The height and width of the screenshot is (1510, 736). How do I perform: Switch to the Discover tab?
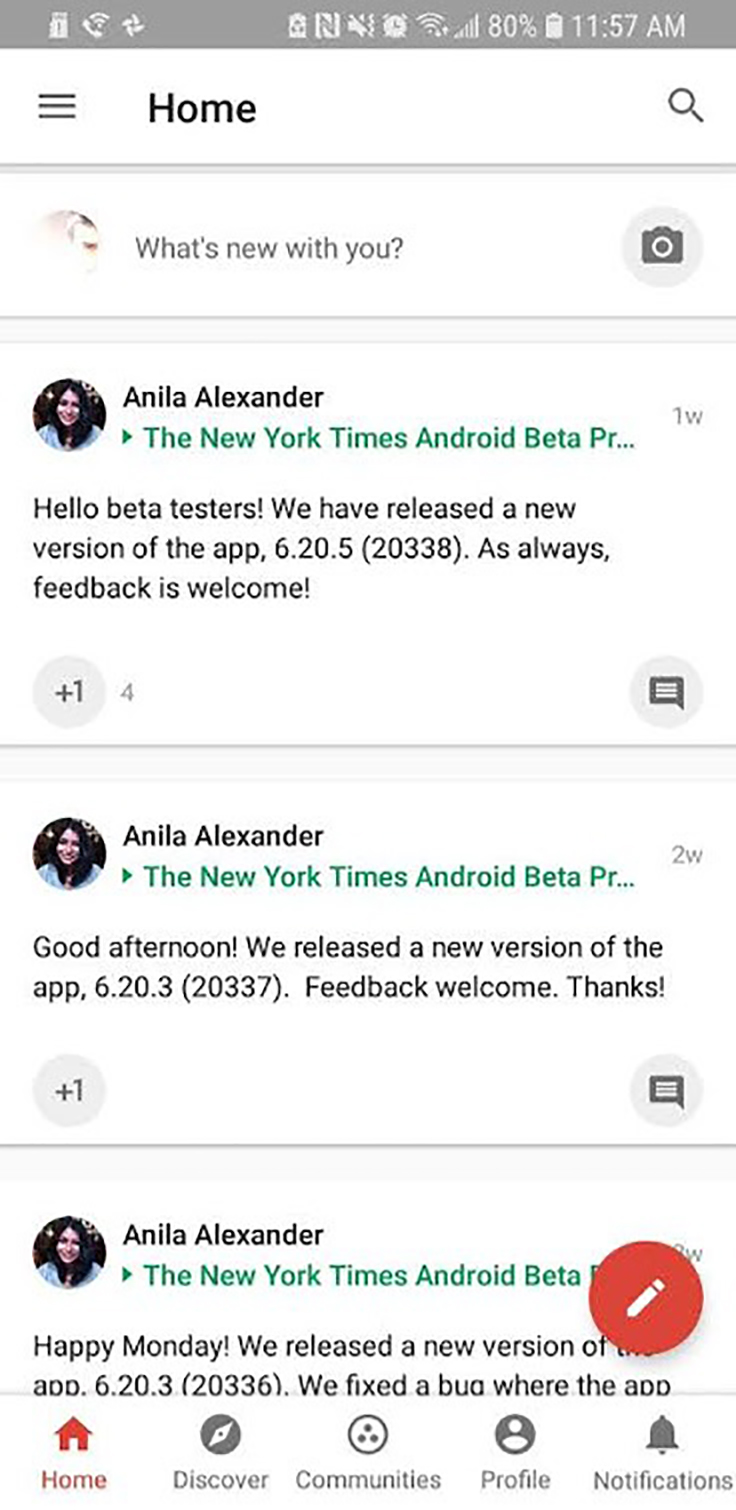coord(220,1454)
